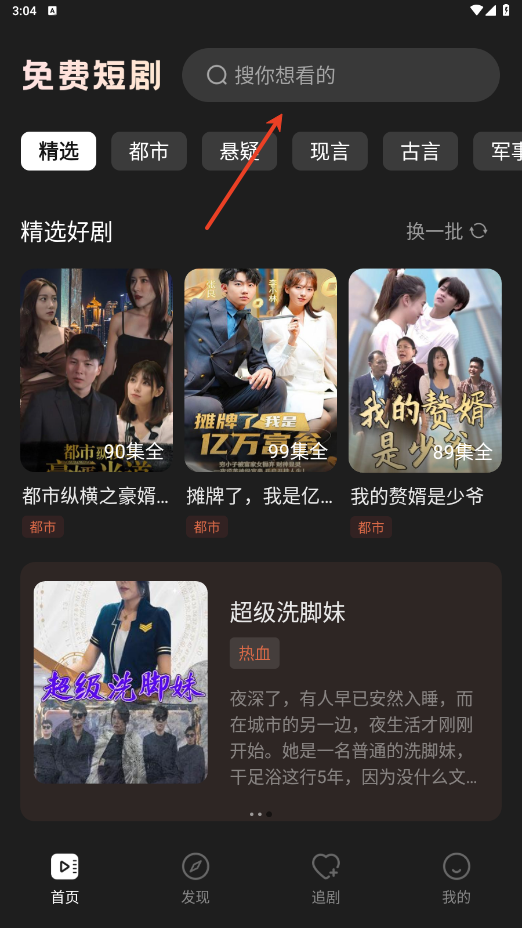
Task: Switch to the 悬疑 category chip
Action: coord(240,152)
